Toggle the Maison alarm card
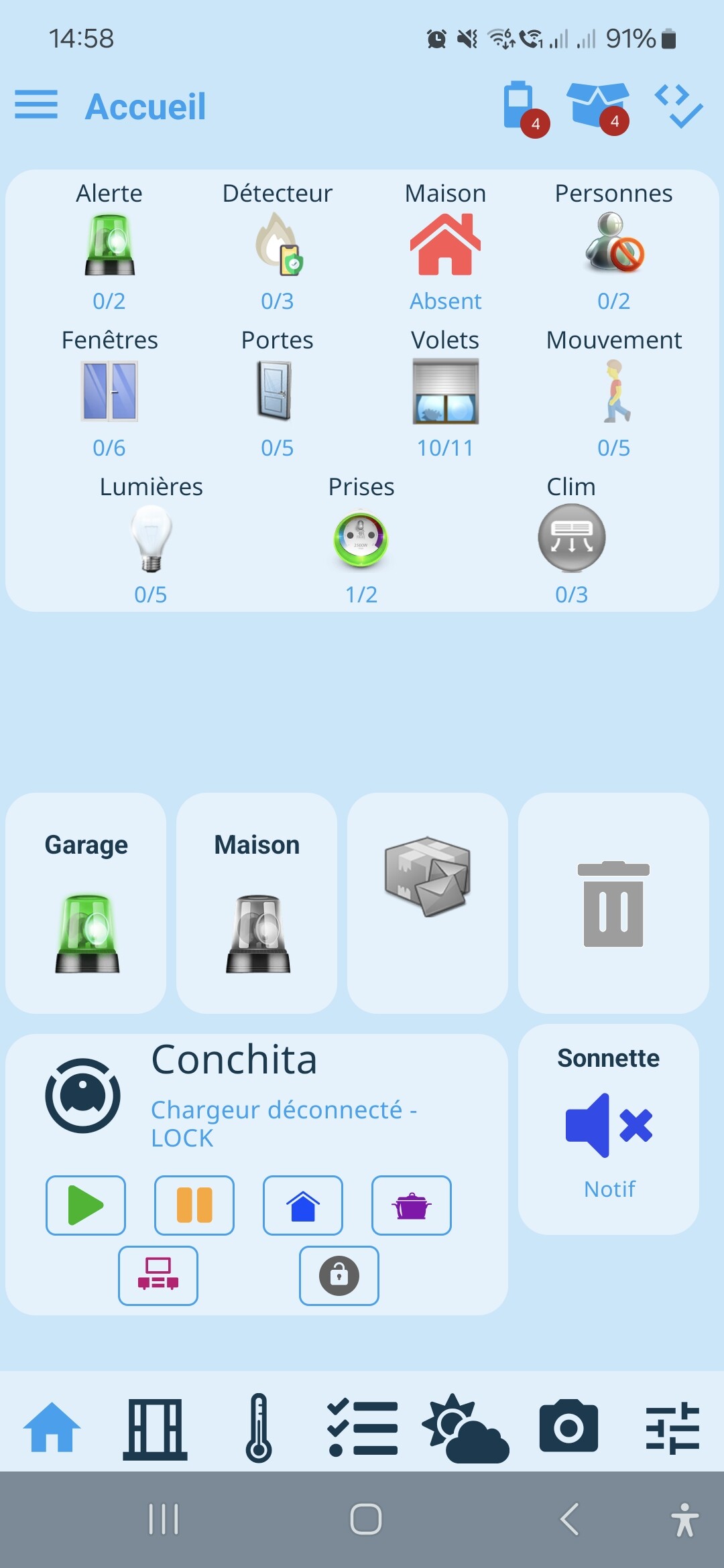Viewport: 724px width, 1568px height. click(x=257, y=903)
